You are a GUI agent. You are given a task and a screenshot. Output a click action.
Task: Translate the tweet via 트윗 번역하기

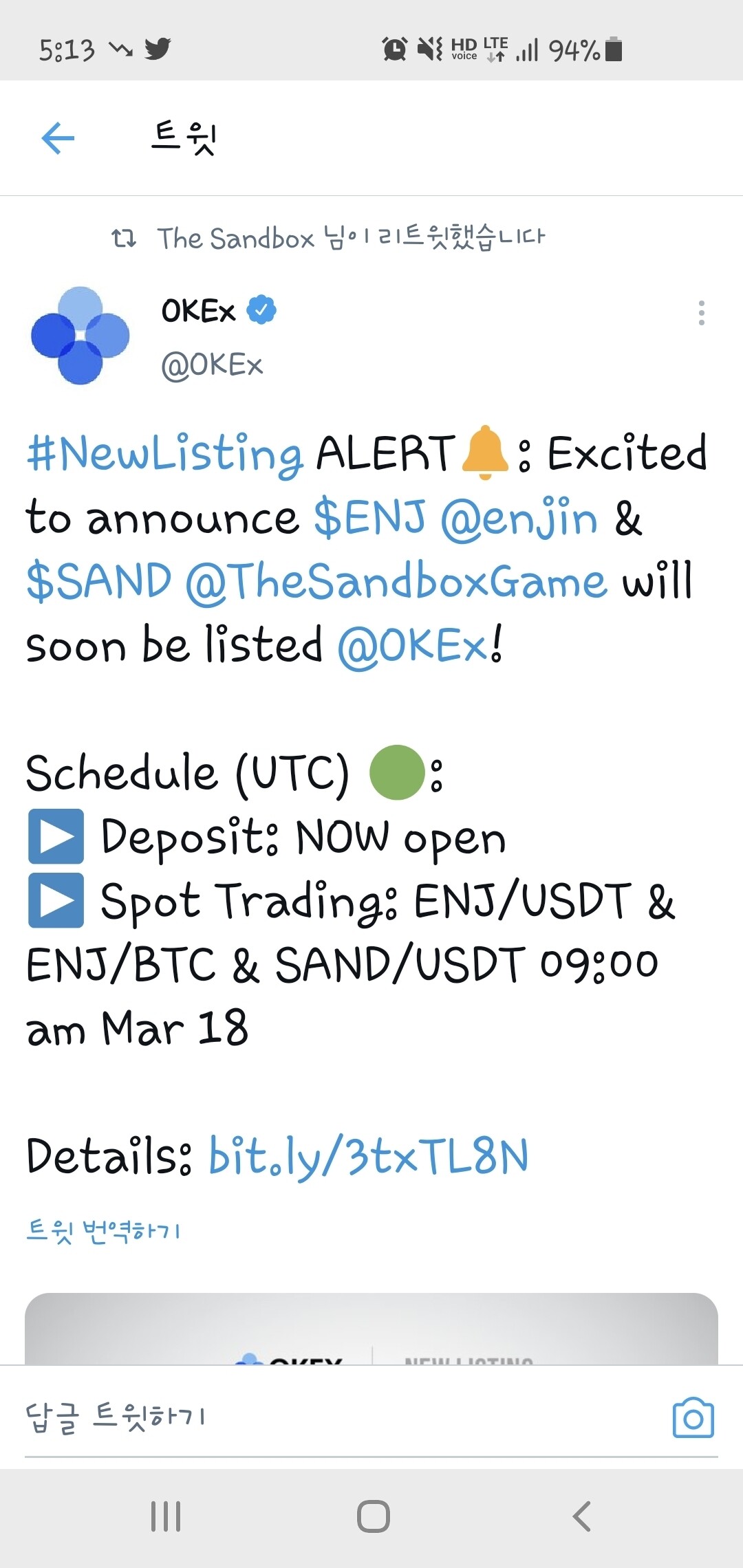point(103,1230)
